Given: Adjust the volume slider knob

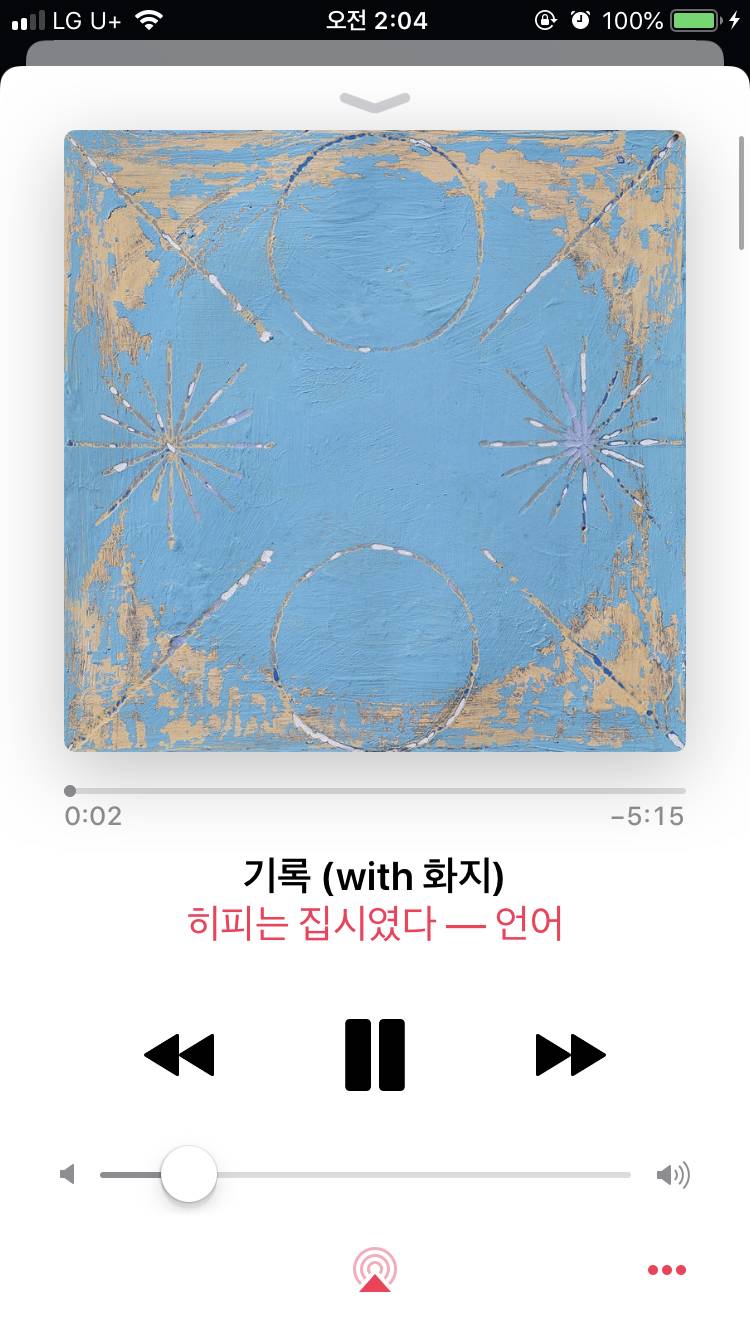Looking at the screenshot, I should [x=188, y=1174].
